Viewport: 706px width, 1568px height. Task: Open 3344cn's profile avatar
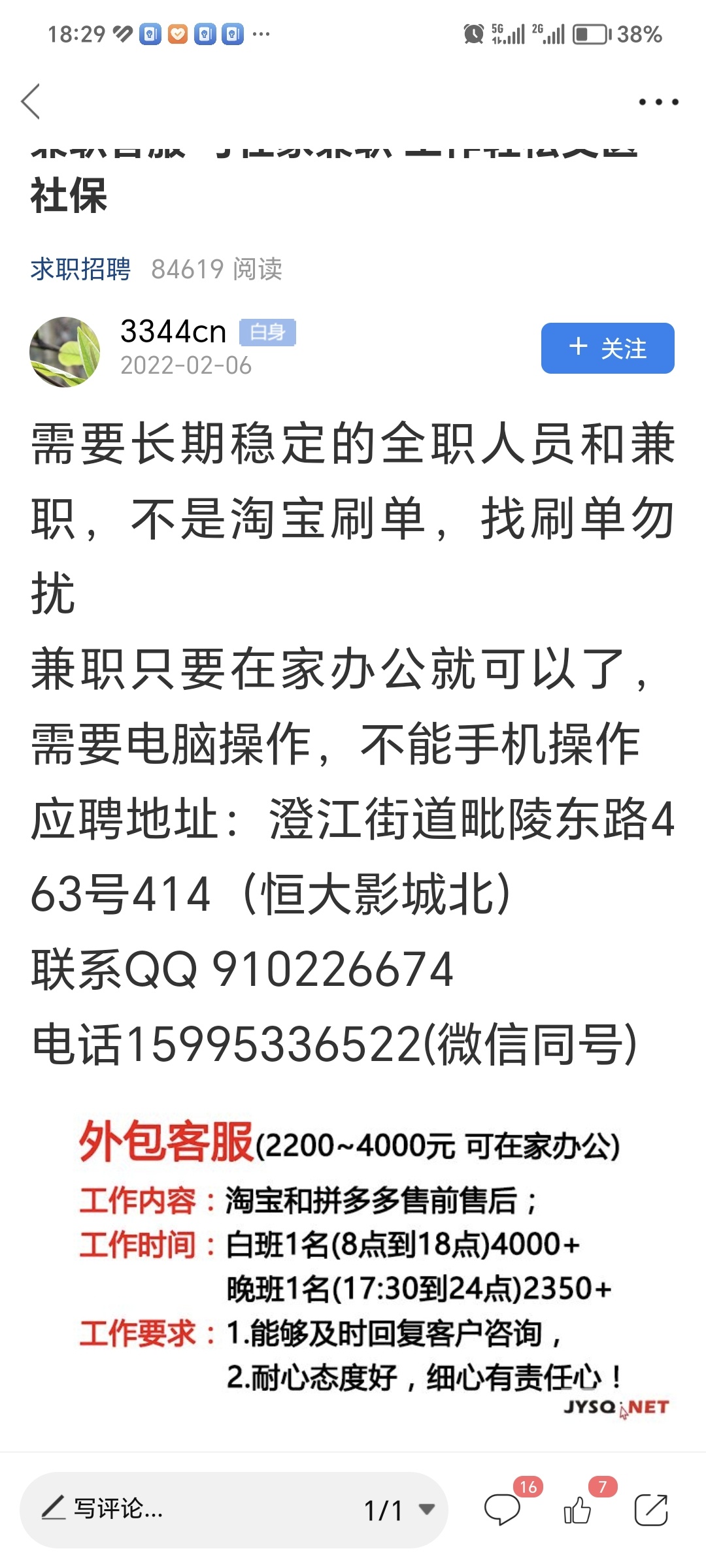[x=65, y=352]
